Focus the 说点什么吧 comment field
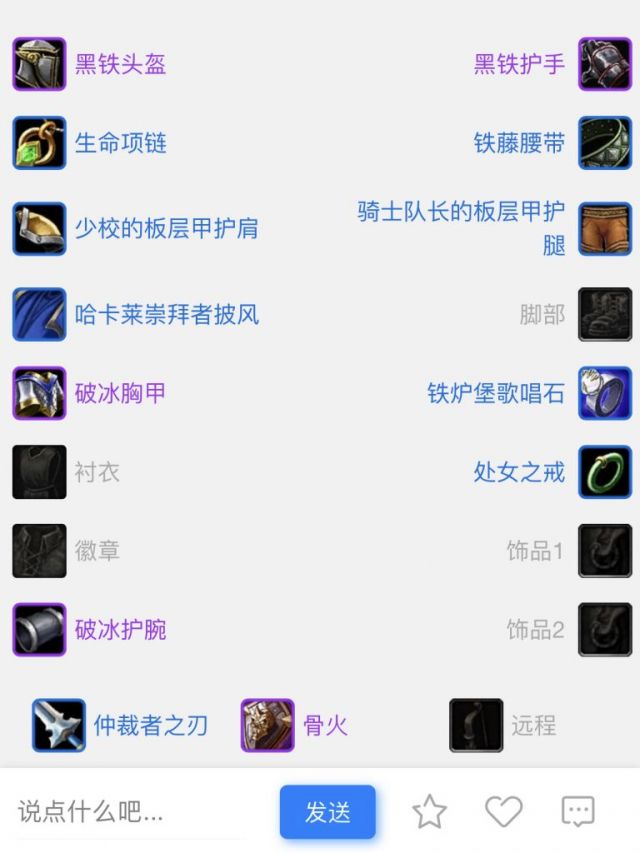Image resolution: width=640 pixels, height=853 pixels. 130,812
